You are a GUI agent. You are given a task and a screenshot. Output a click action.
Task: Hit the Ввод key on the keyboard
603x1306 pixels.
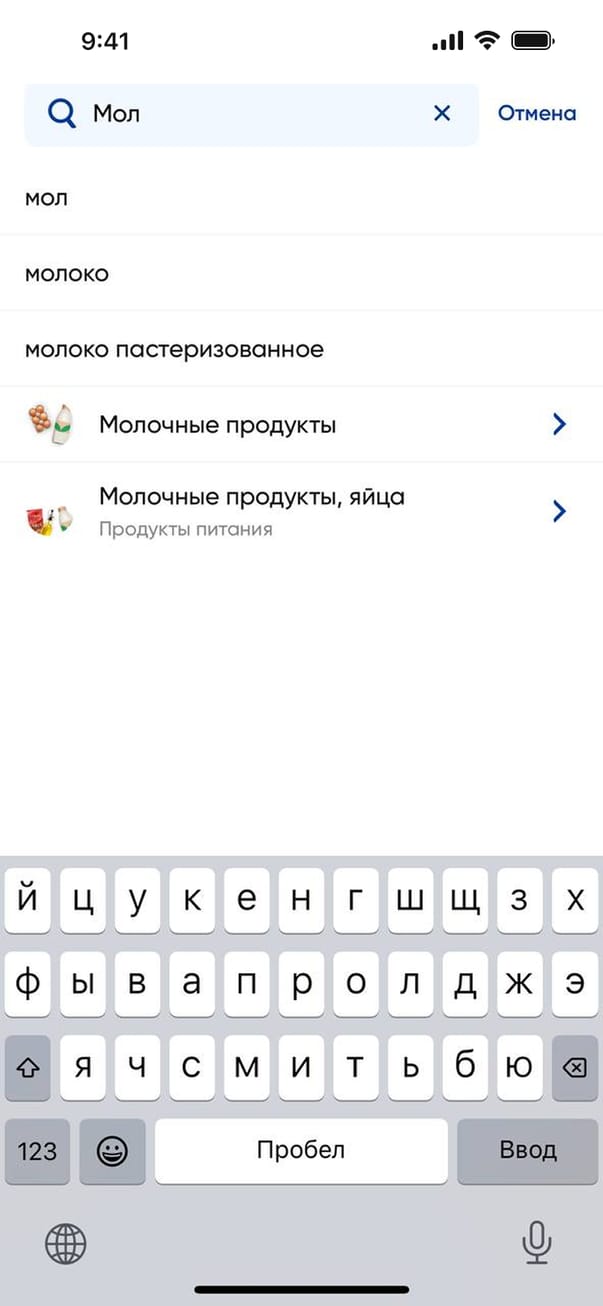527,1151
